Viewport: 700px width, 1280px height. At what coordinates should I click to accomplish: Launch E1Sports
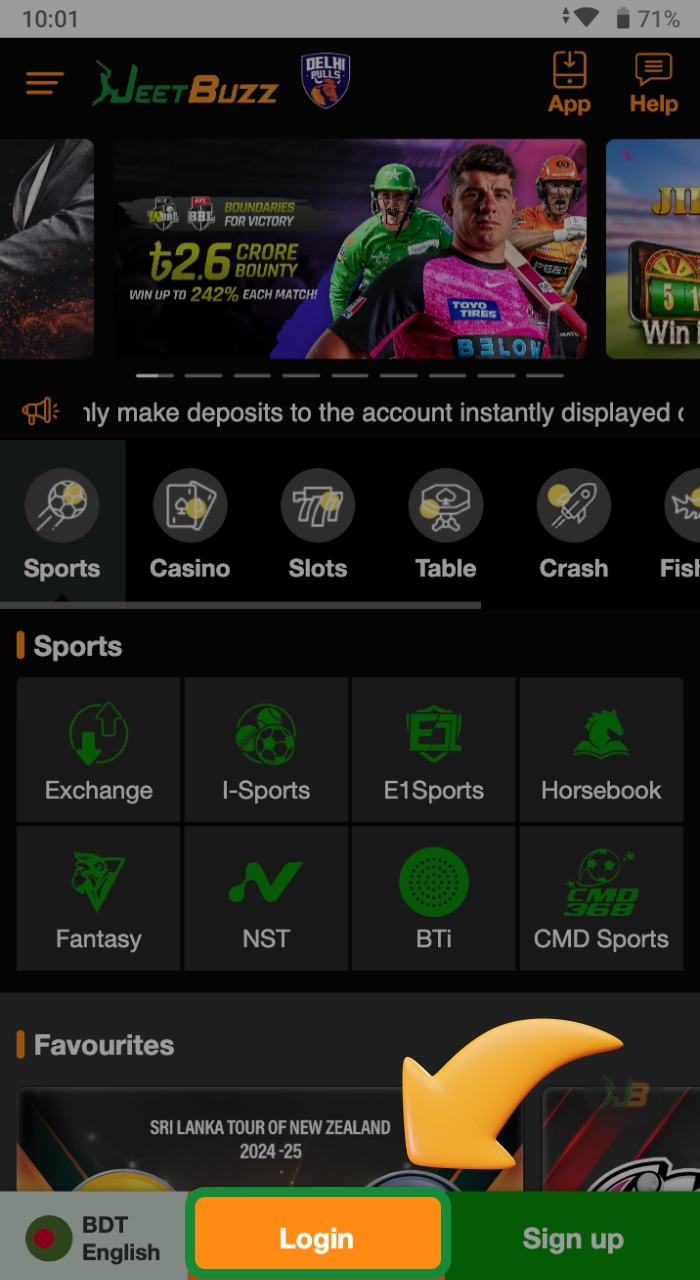(434, 750)
